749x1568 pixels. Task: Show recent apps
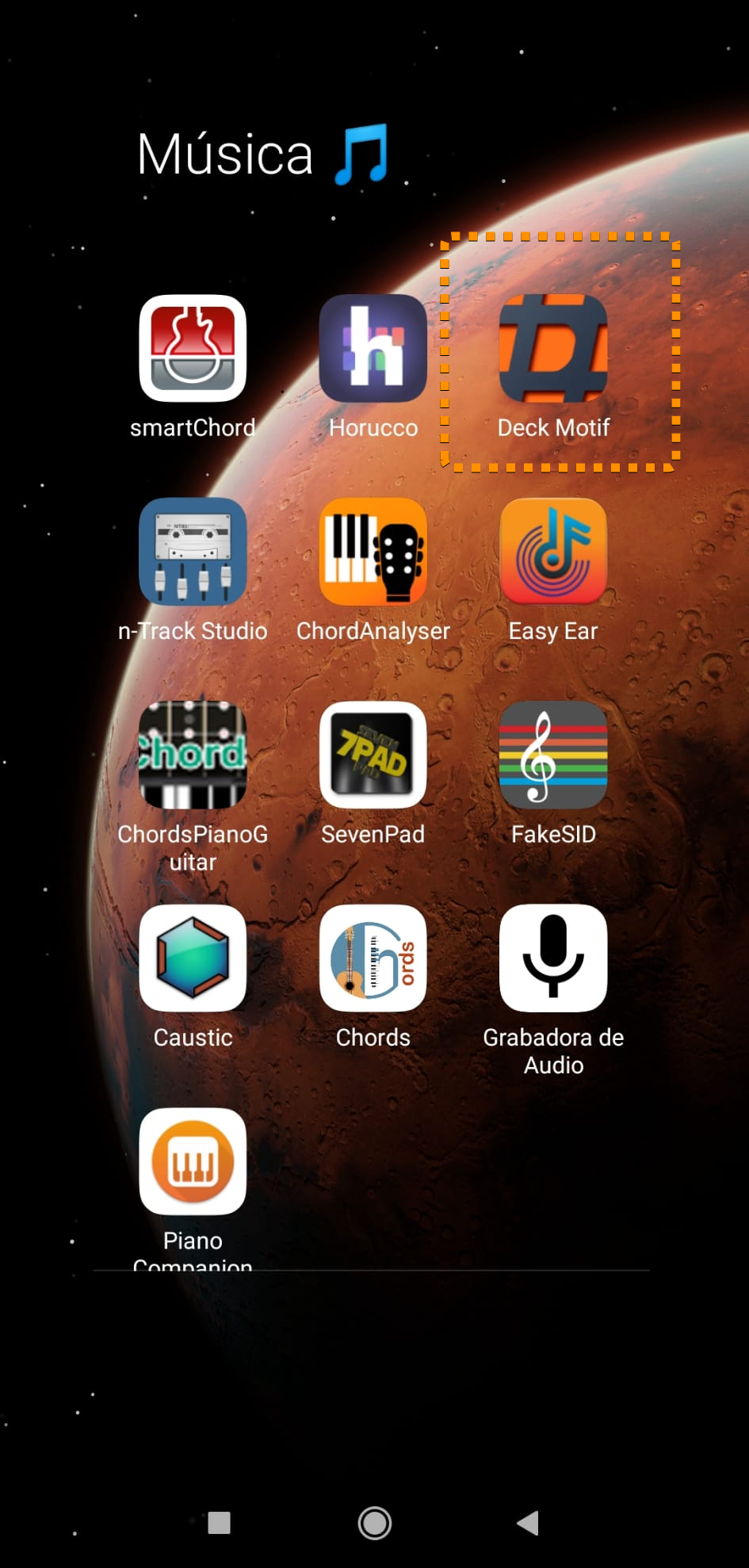tap(219, 1522)
